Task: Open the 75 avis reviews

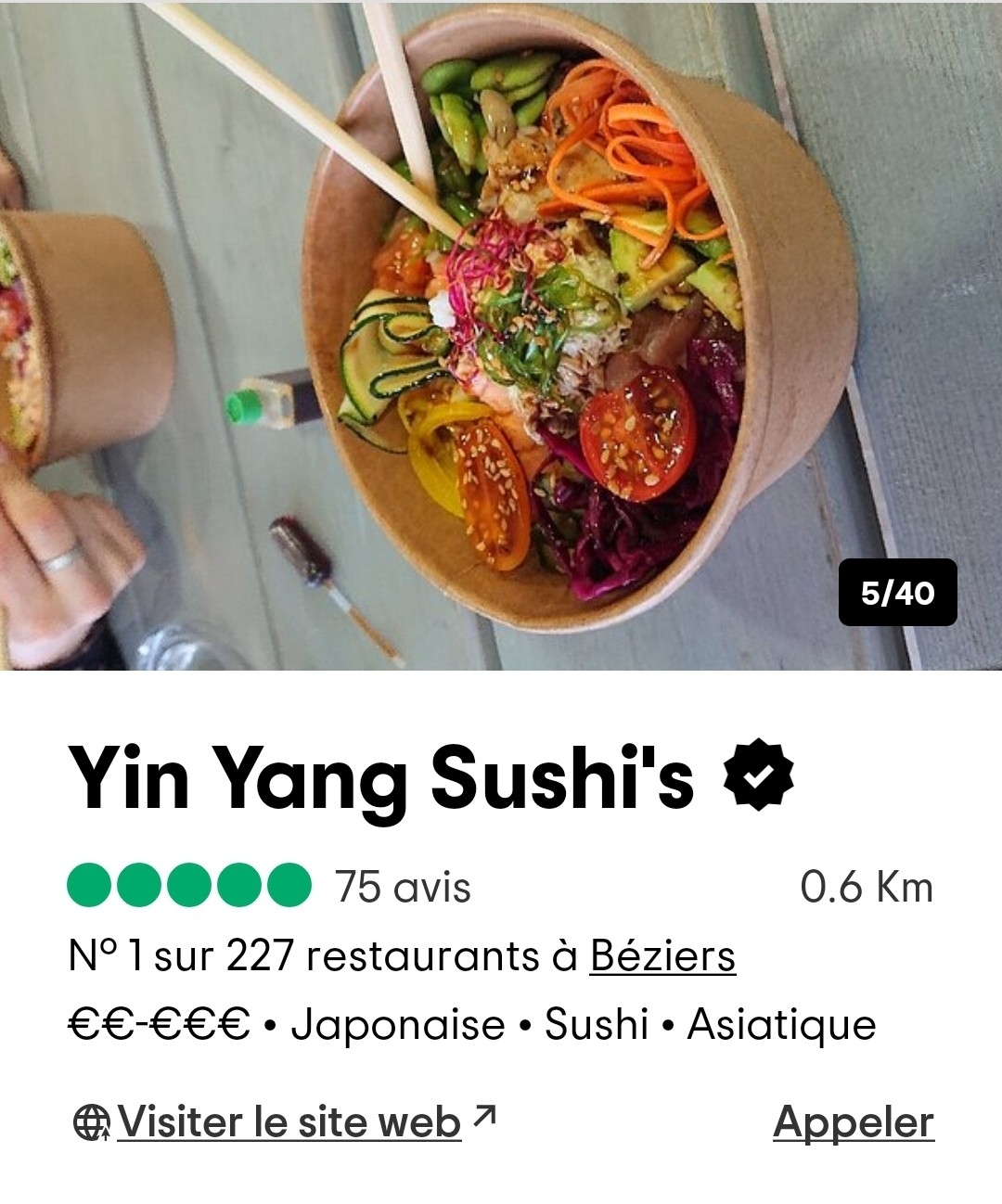Action: click(x=403, y=887)
